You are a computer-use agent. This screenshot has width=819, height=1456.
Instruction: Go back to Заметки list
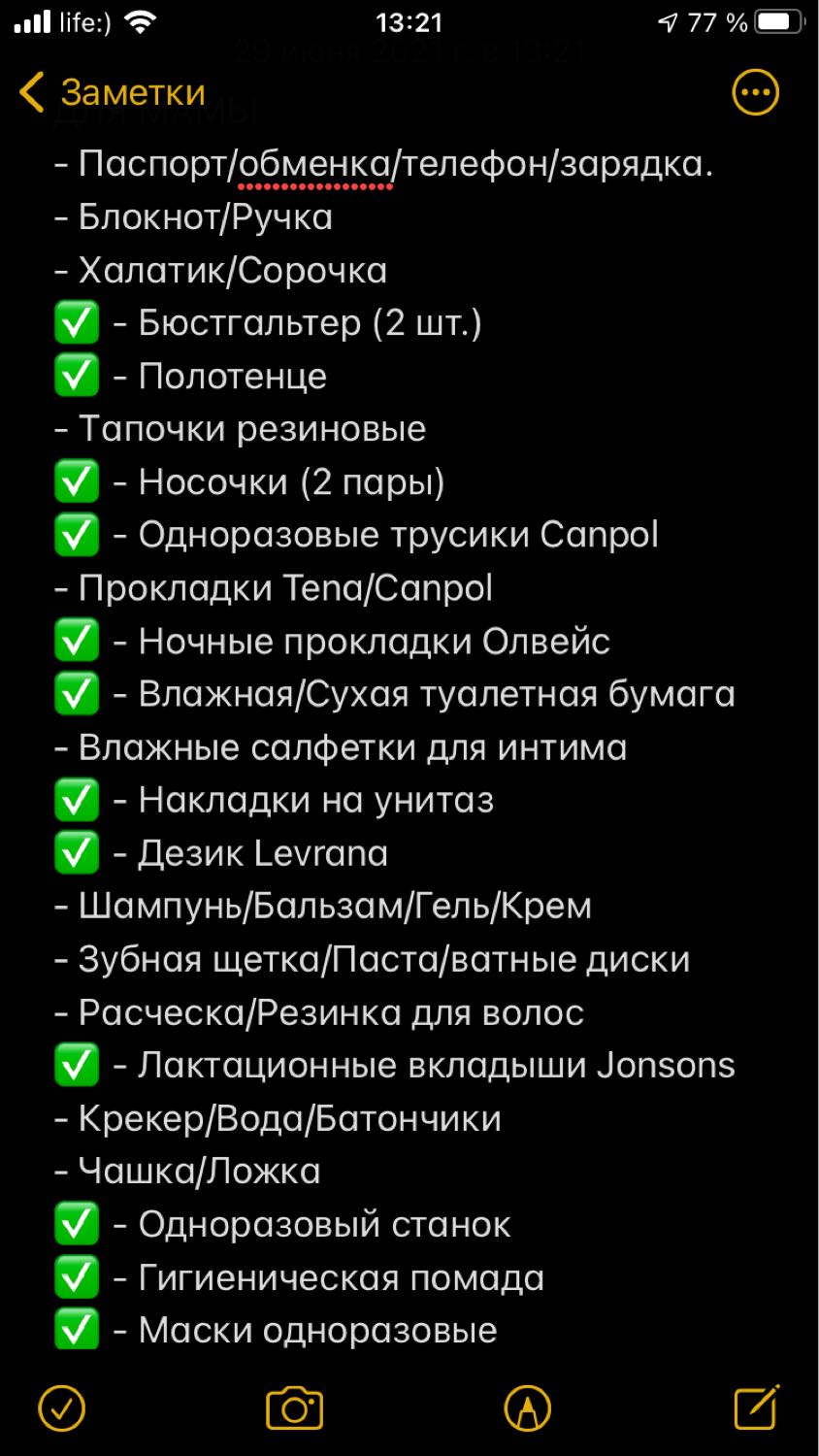click(x=113, y=92)
